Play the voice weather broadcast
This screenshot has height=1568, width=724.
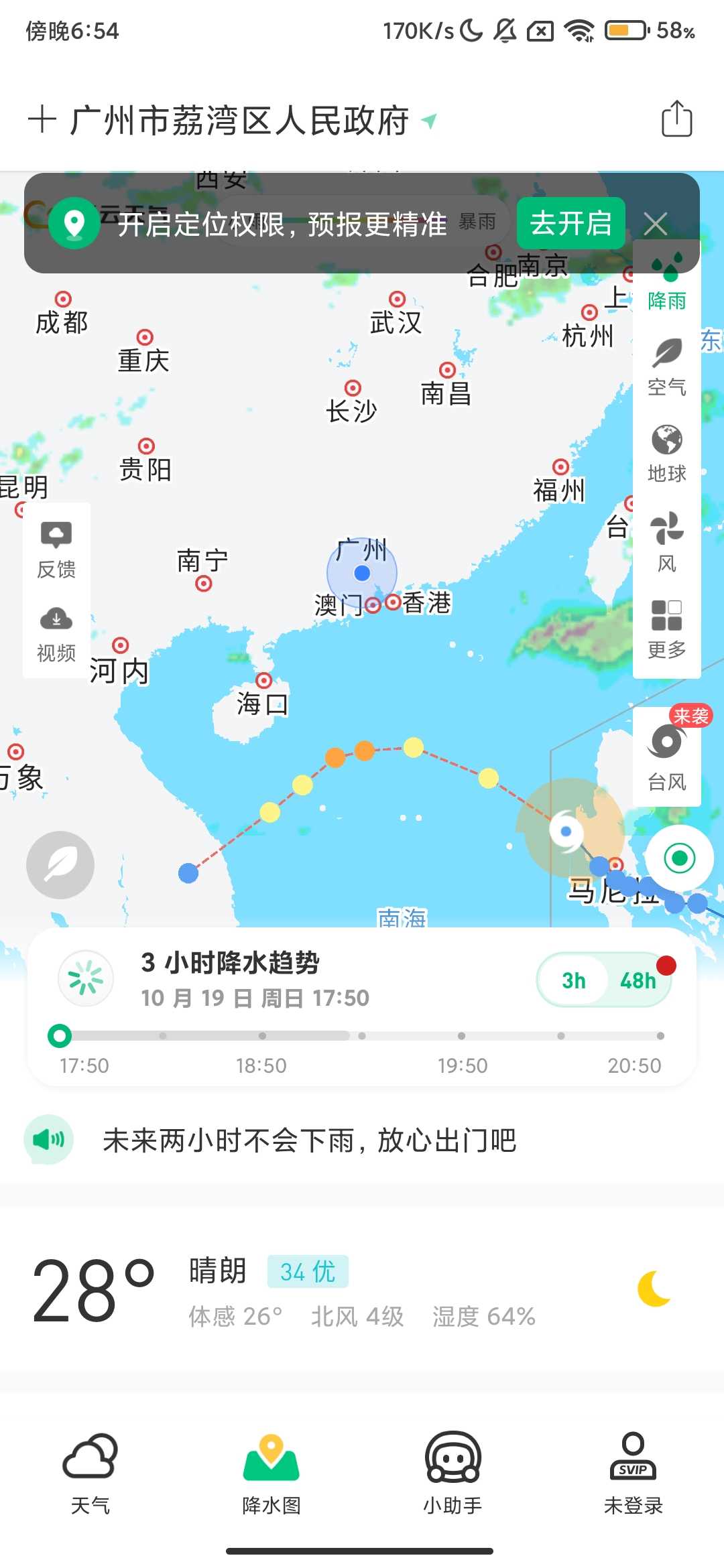48,1140
